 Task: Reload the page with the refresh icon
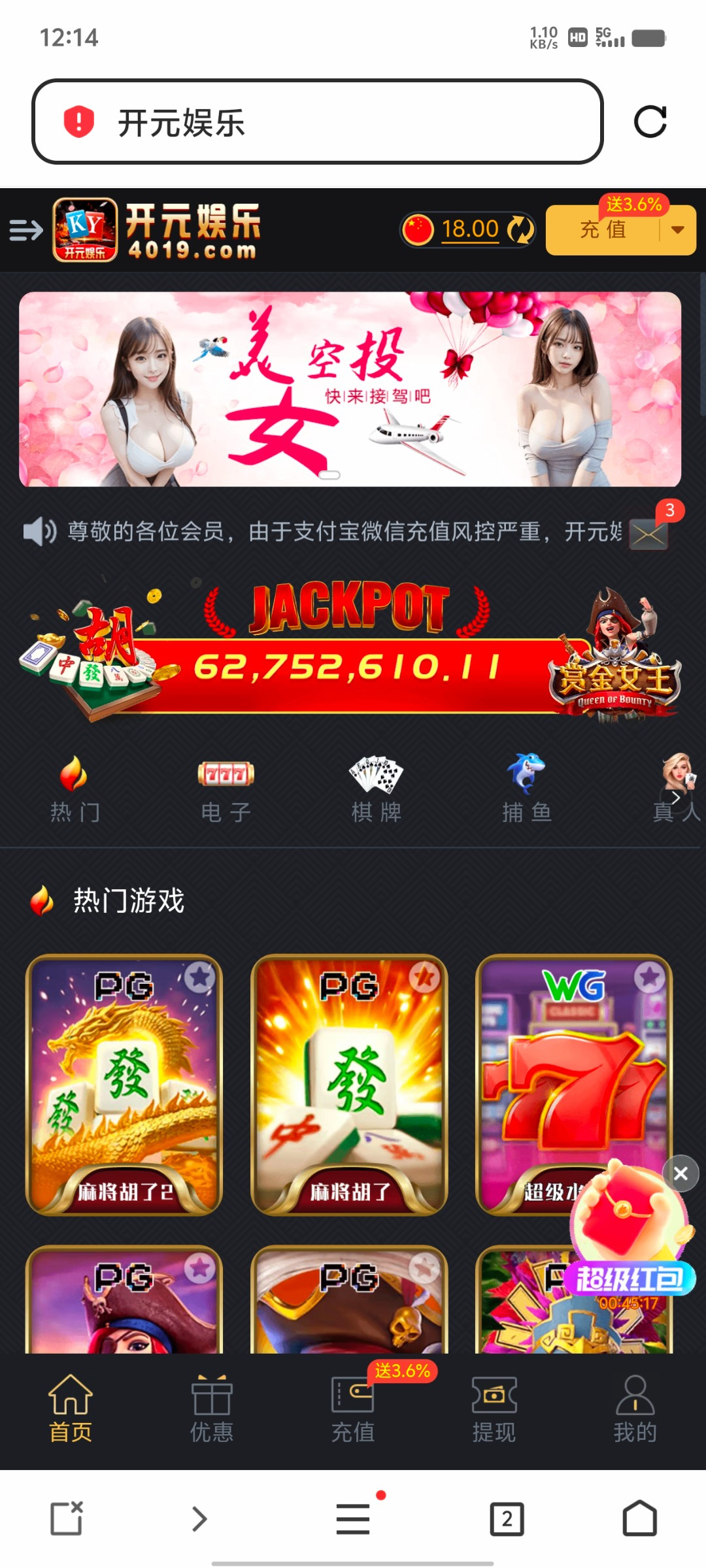pos(650,122)
